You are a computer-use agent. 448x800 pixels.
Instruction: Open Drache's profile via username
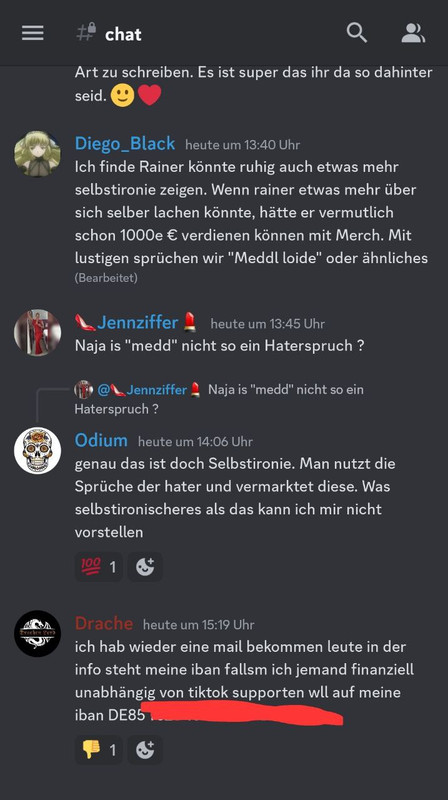point(104,623)
